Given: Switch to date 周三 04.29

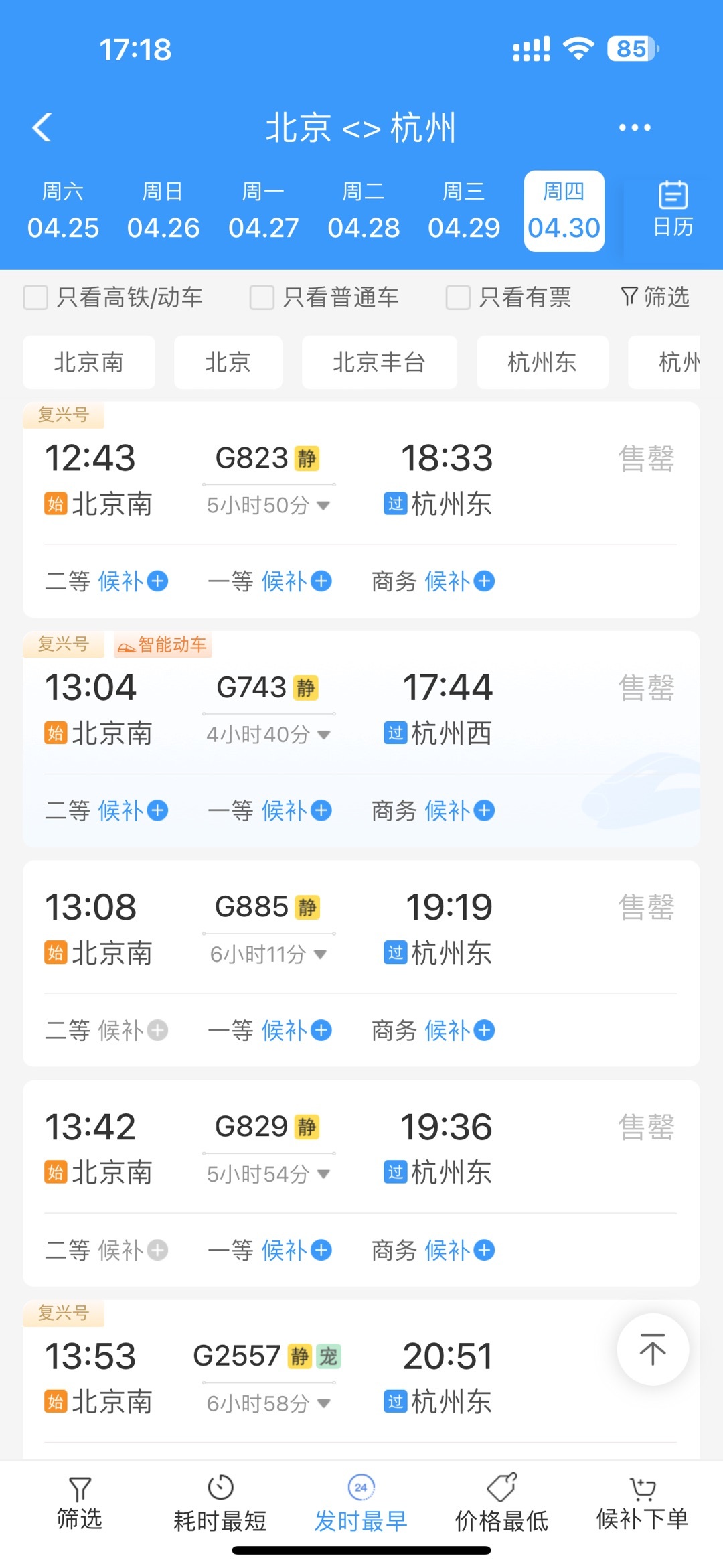Looking at the screenshot, I should (463, 212).
